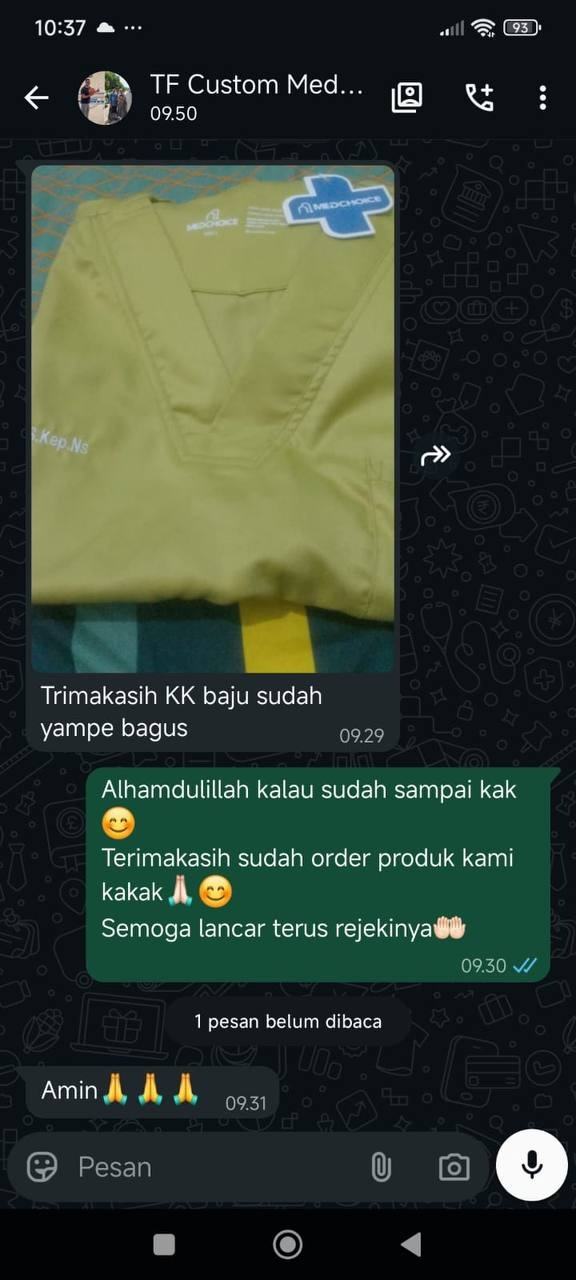Record a voice message
Image resolution: width=576 pixels, height=1280 pixels.
tap(532, 1165)
